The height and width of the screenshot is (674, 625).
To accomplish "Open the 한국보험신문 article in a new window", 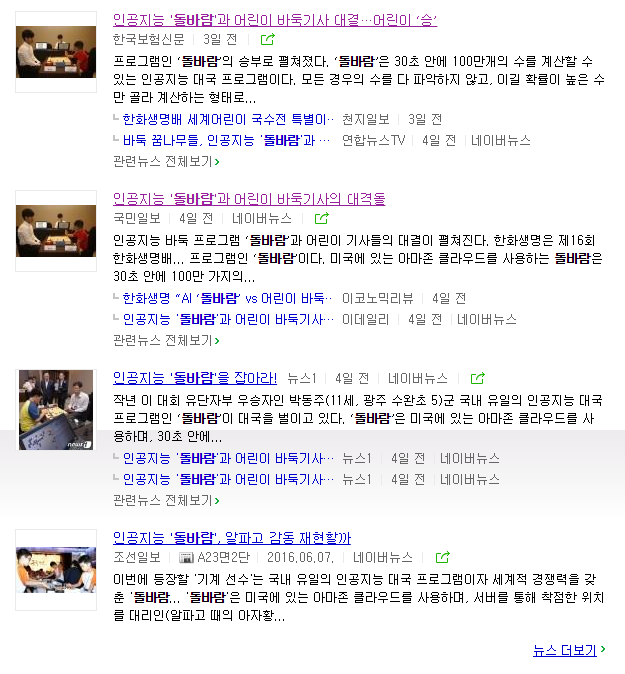I will 268,40.
